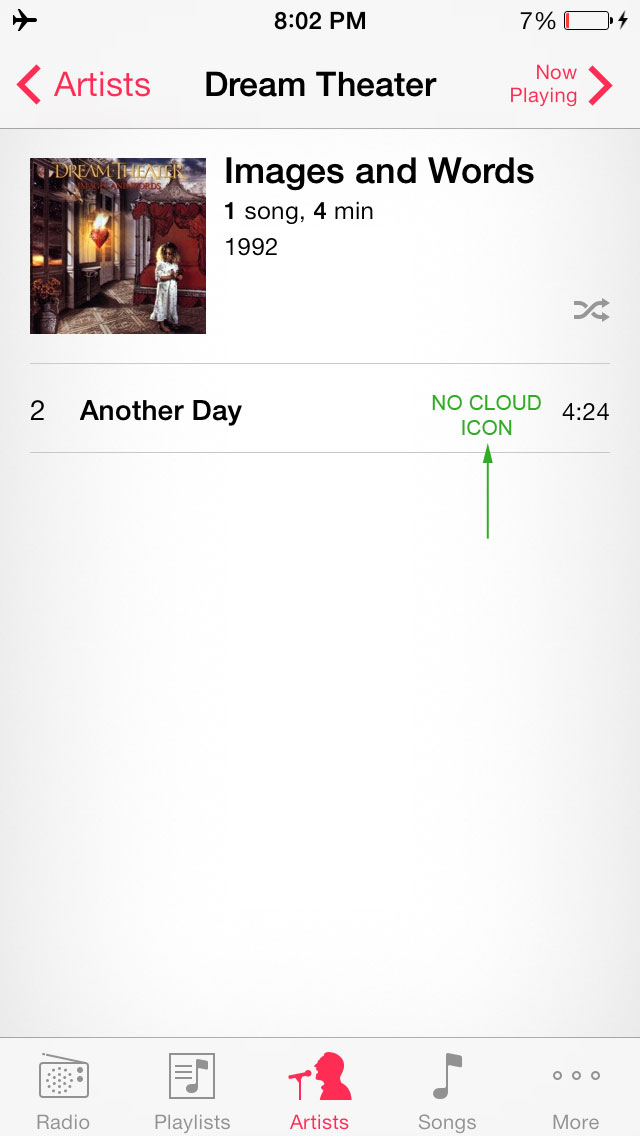Shuffle the Images and Words album
This screenshot has width=640, height=1136.
(x=591, y=311)
